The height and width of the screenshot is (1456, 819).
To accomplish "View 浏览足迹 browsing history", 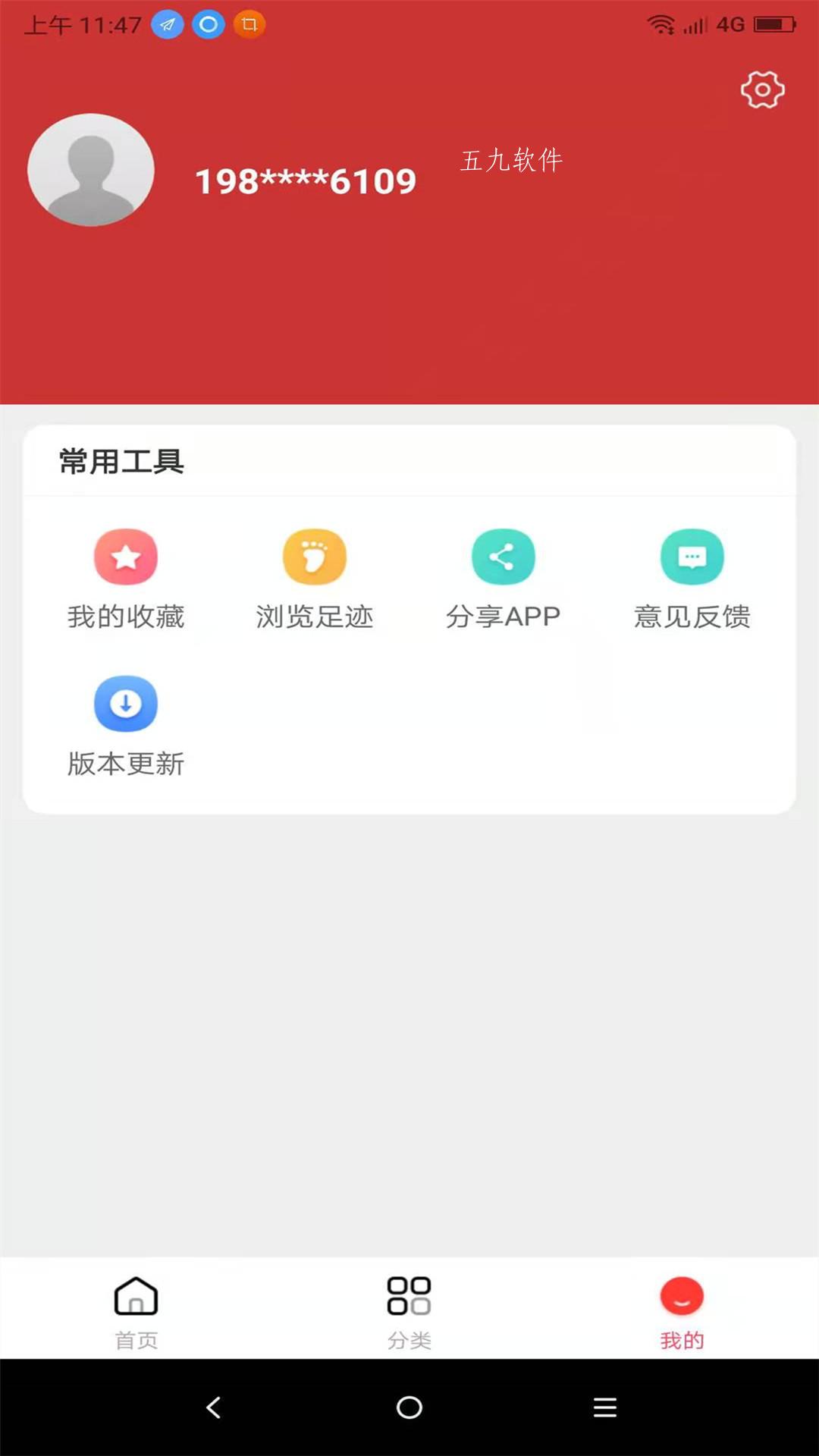I will 315,579.
